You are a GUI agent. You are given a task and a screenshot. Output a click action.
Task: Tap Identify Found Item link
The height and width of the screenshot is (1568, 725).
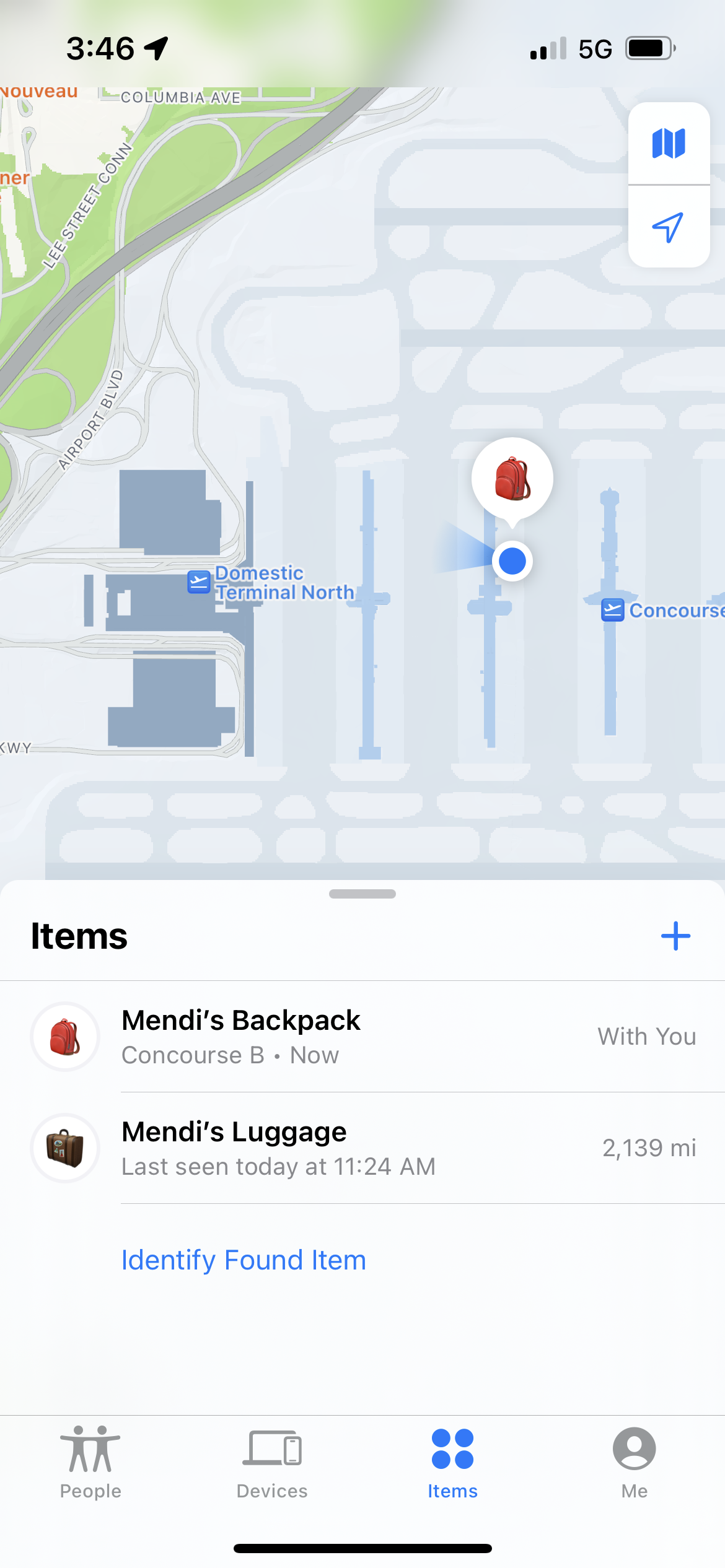[244, 1260]
